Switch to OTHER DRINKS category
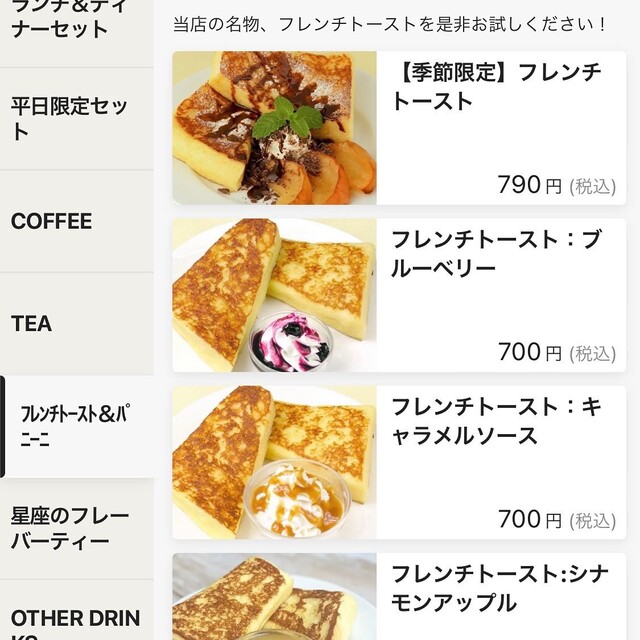The image size is (640, 640). pos(76,620)
